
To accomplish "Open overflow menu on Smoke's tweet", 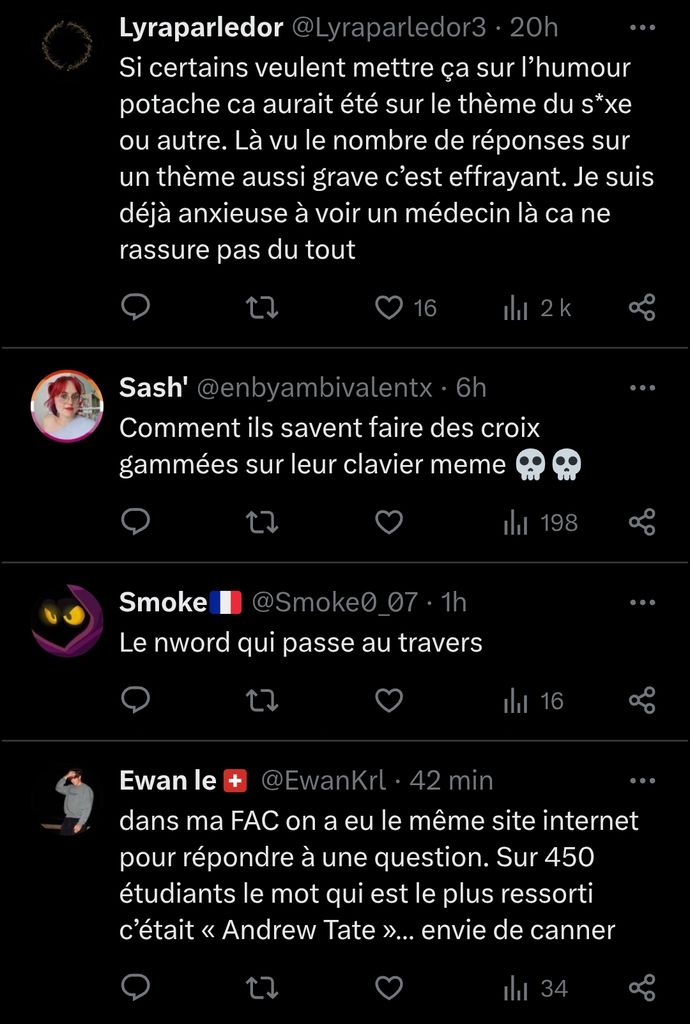I will coord(642,602).
